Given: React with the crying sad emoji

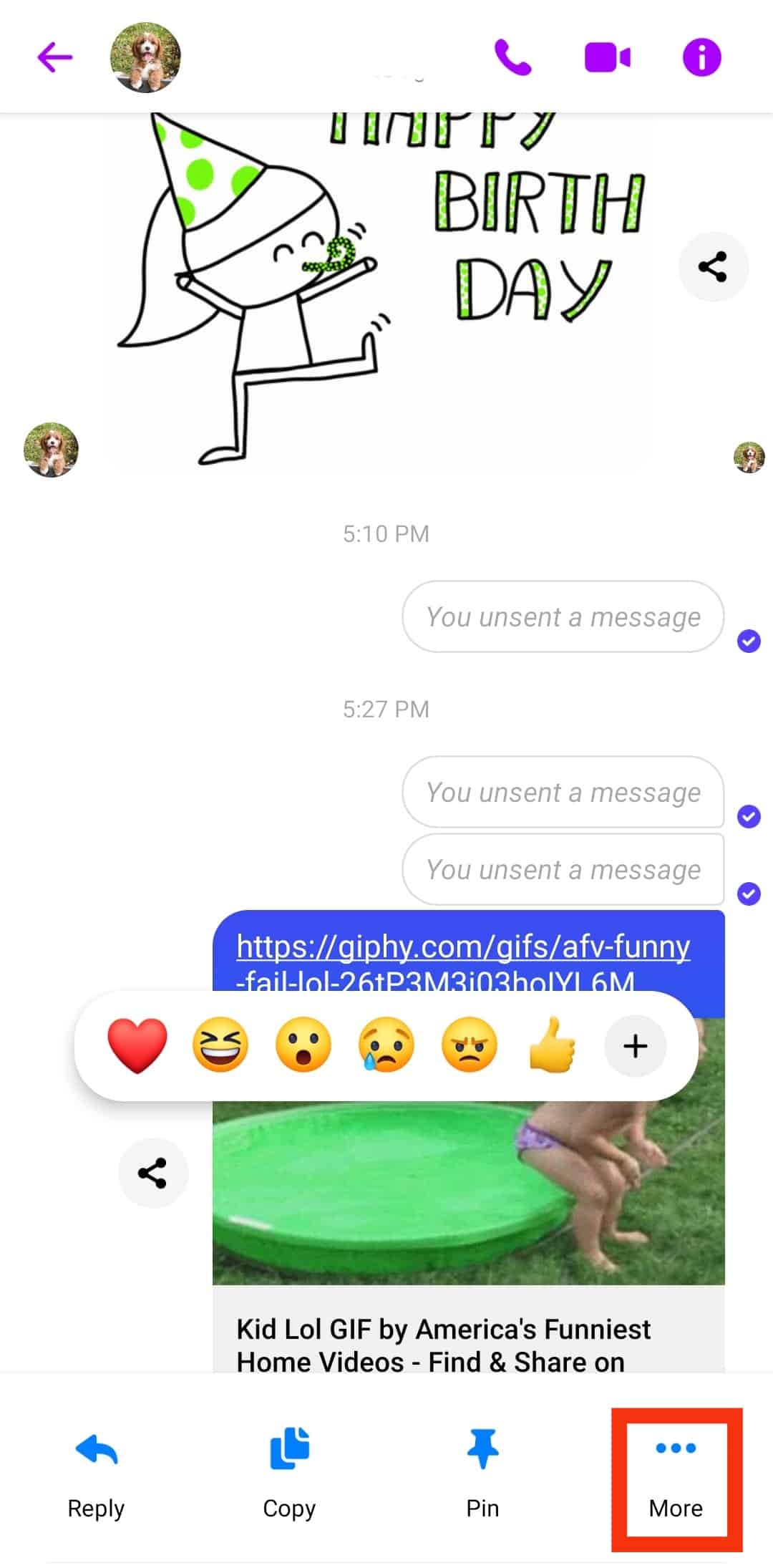Looking at the screenshot, I should click(386, 1046).
